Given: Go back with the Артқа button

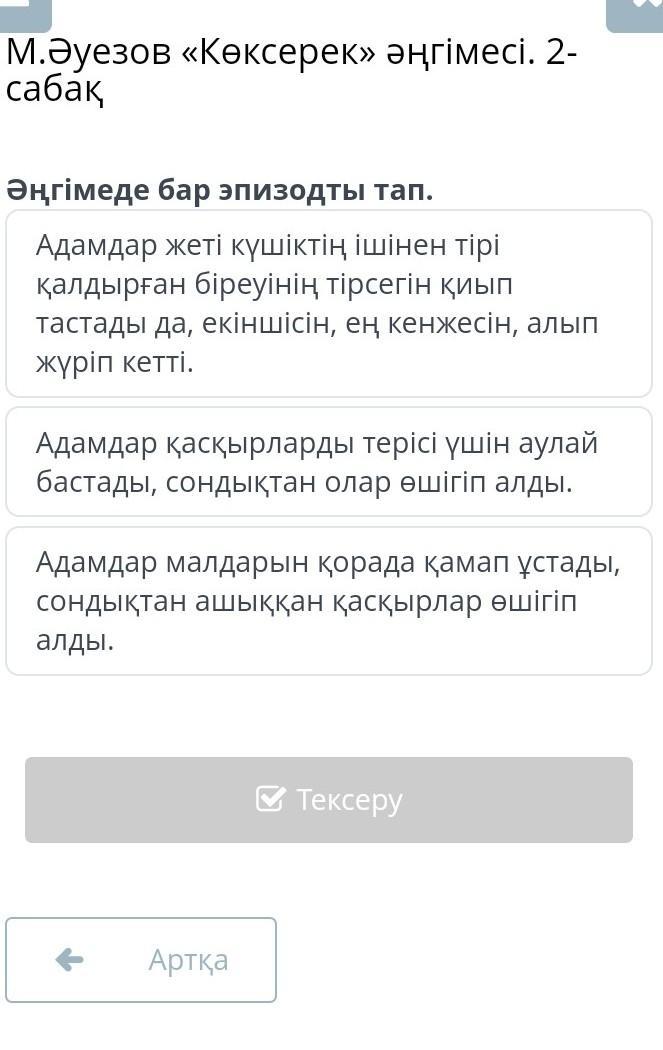Looking at the screenshot, I should tap(141, 960).
